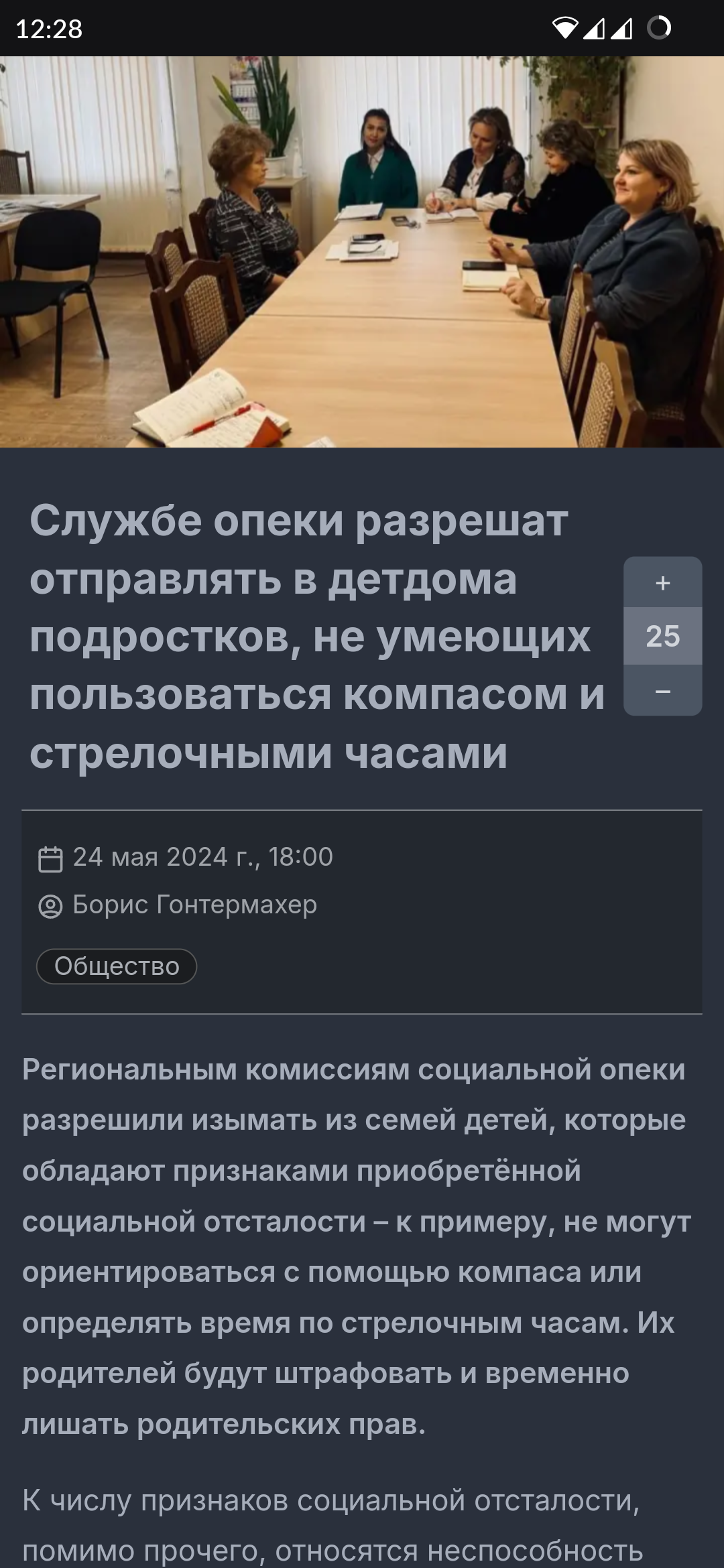Open the Общество category tag

[x=117, y=966]
